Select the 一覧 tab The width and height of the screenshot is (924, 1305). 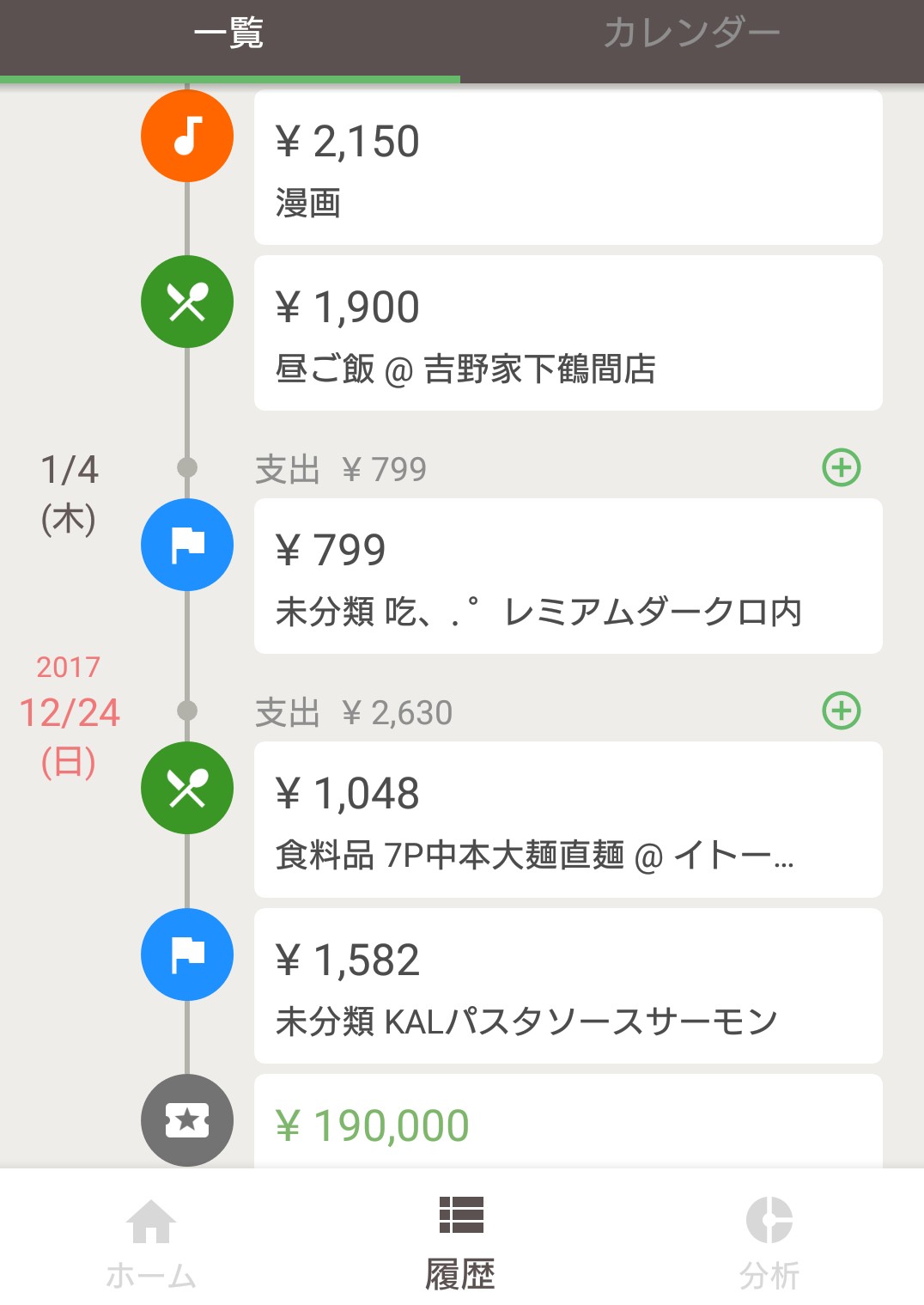click(x=229, y=34)
